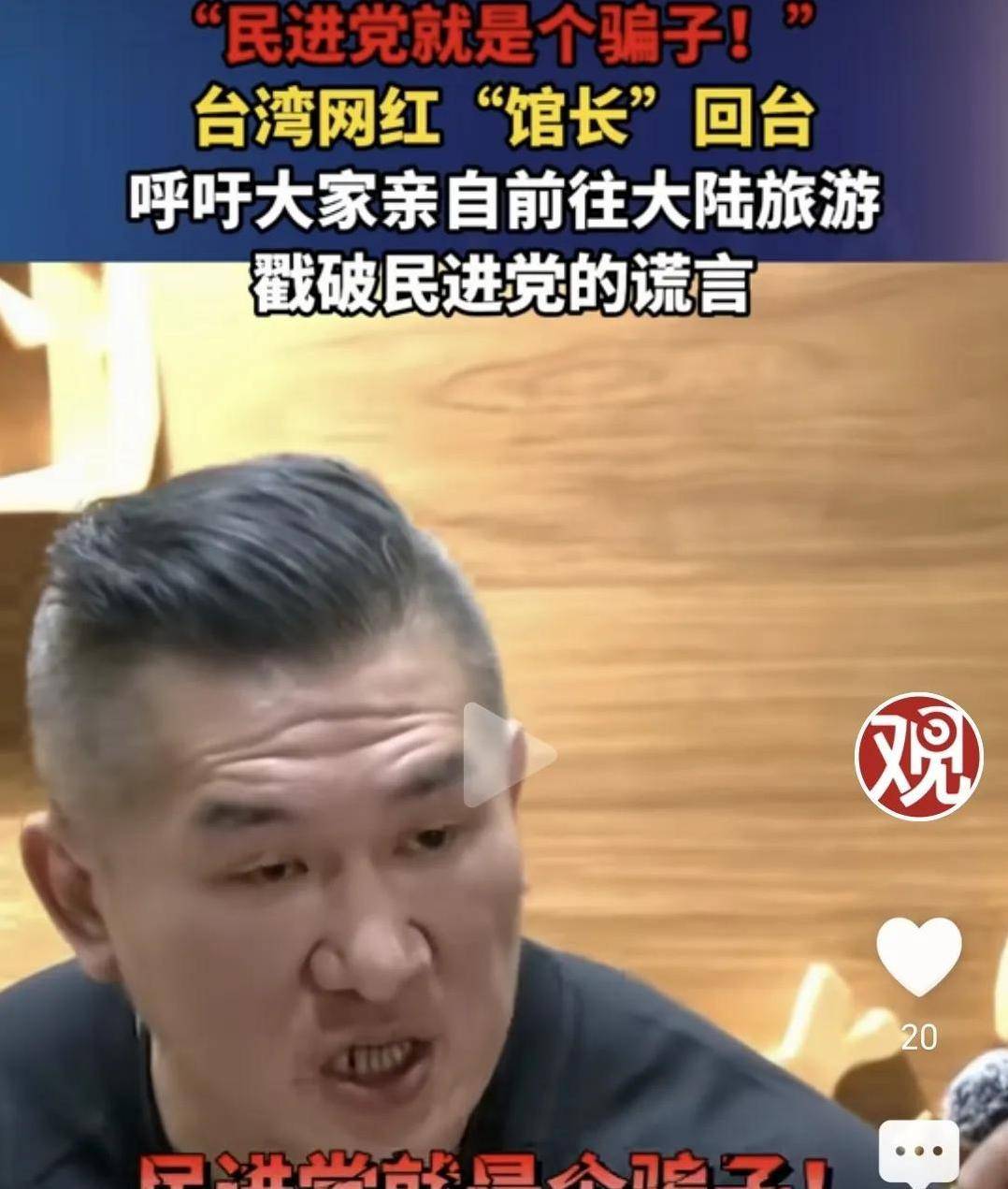The image size is (1008, 1189).
Task: Open the comments bubble
Action: click(918, 1153)
